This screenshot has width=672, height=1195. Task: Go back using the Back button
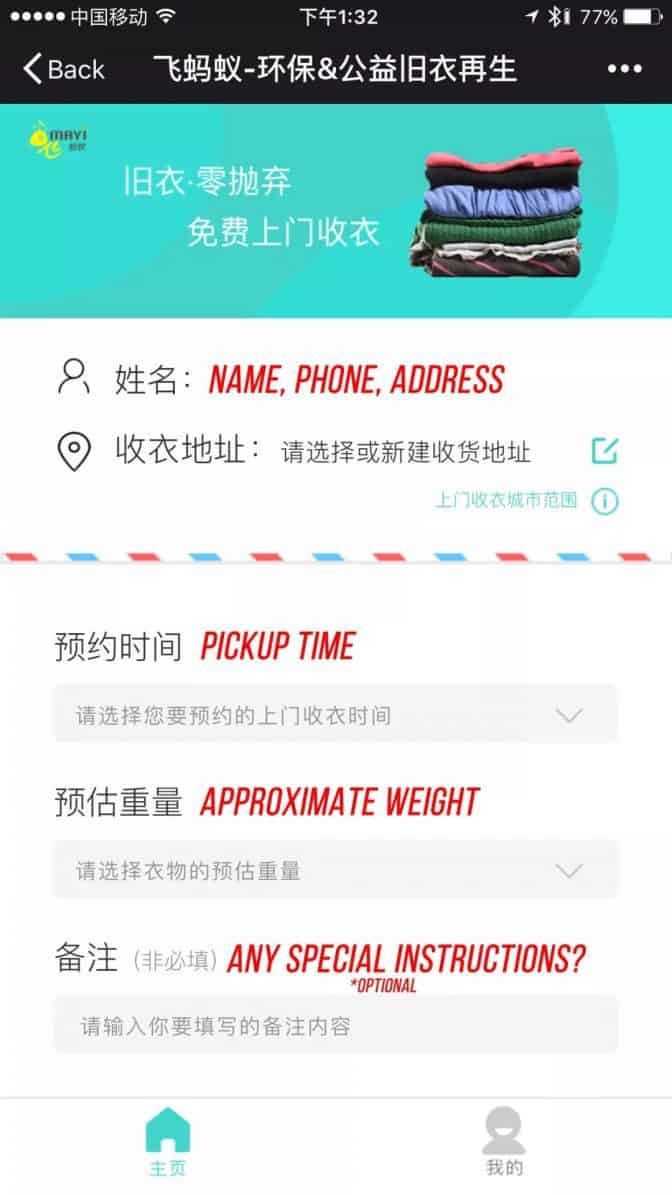click(x=63, y=69)
